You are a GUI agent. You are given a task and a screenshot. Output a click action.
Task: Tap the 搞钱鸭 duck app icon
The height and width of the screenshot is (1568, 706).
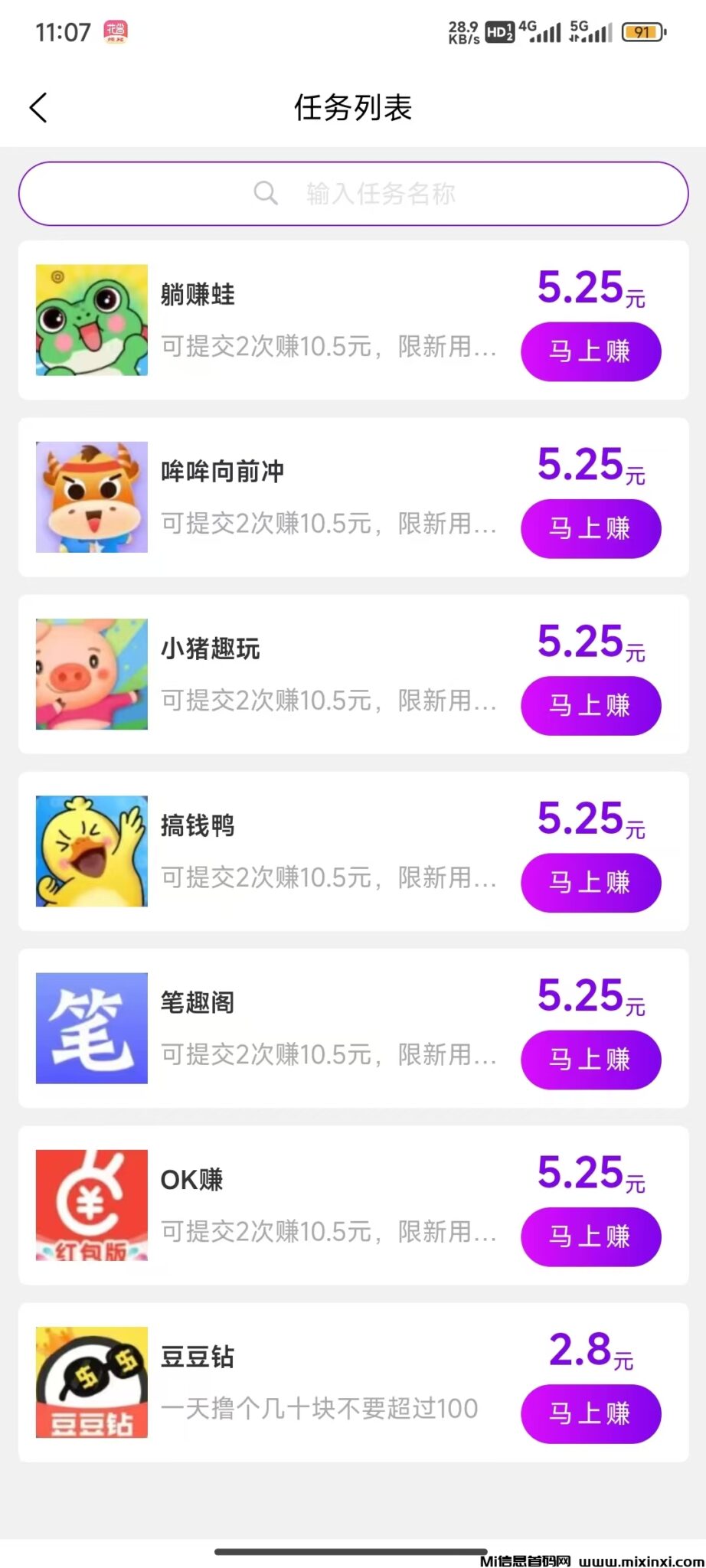(x=91, y=851)
